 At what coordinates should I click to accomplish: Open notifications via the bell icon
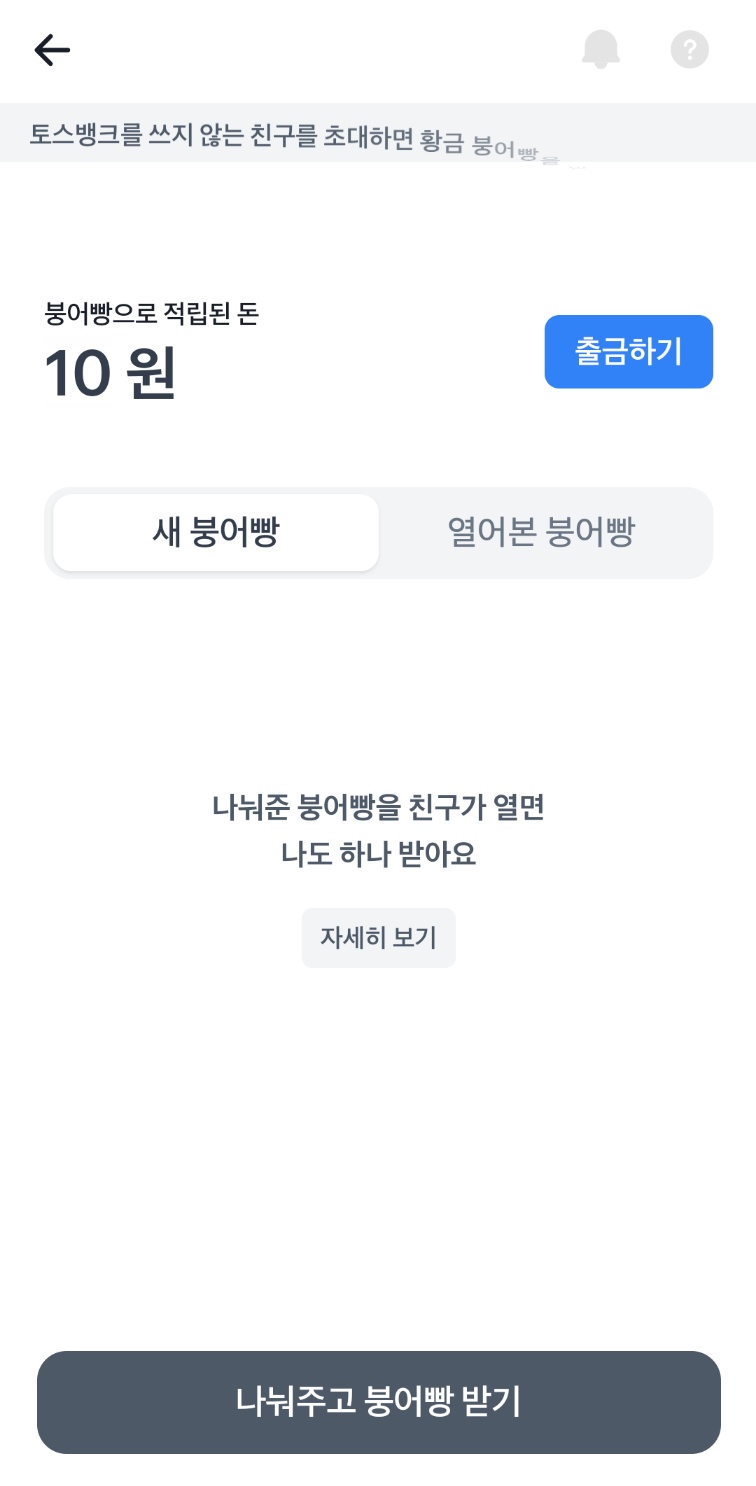point(601,50)
